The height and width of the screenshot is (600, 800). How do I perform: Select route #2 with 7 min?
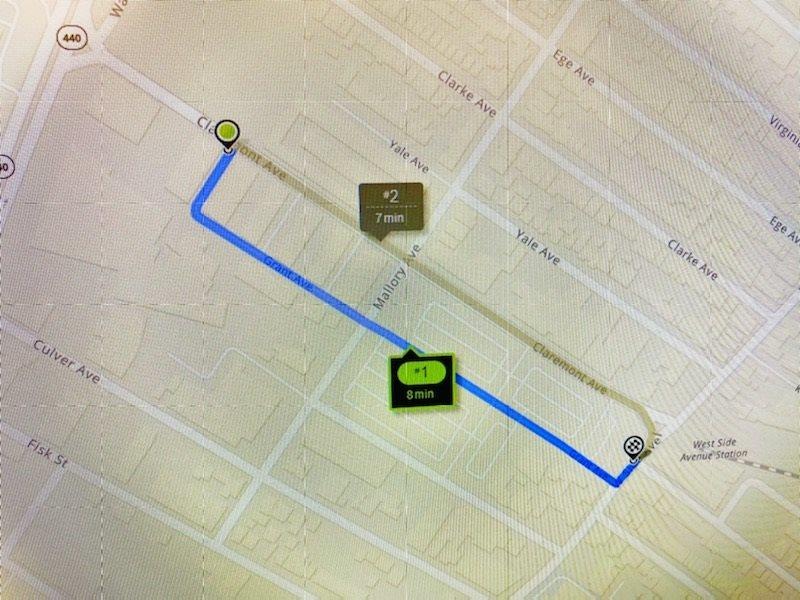[390, 206]
